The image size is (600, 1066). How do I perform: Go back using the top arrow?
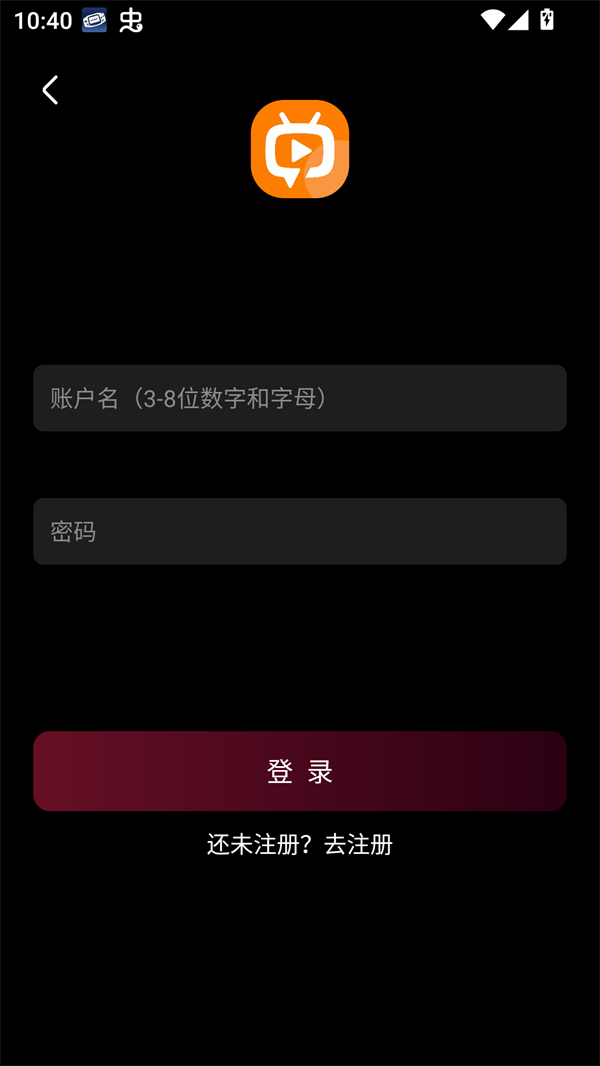50,90
